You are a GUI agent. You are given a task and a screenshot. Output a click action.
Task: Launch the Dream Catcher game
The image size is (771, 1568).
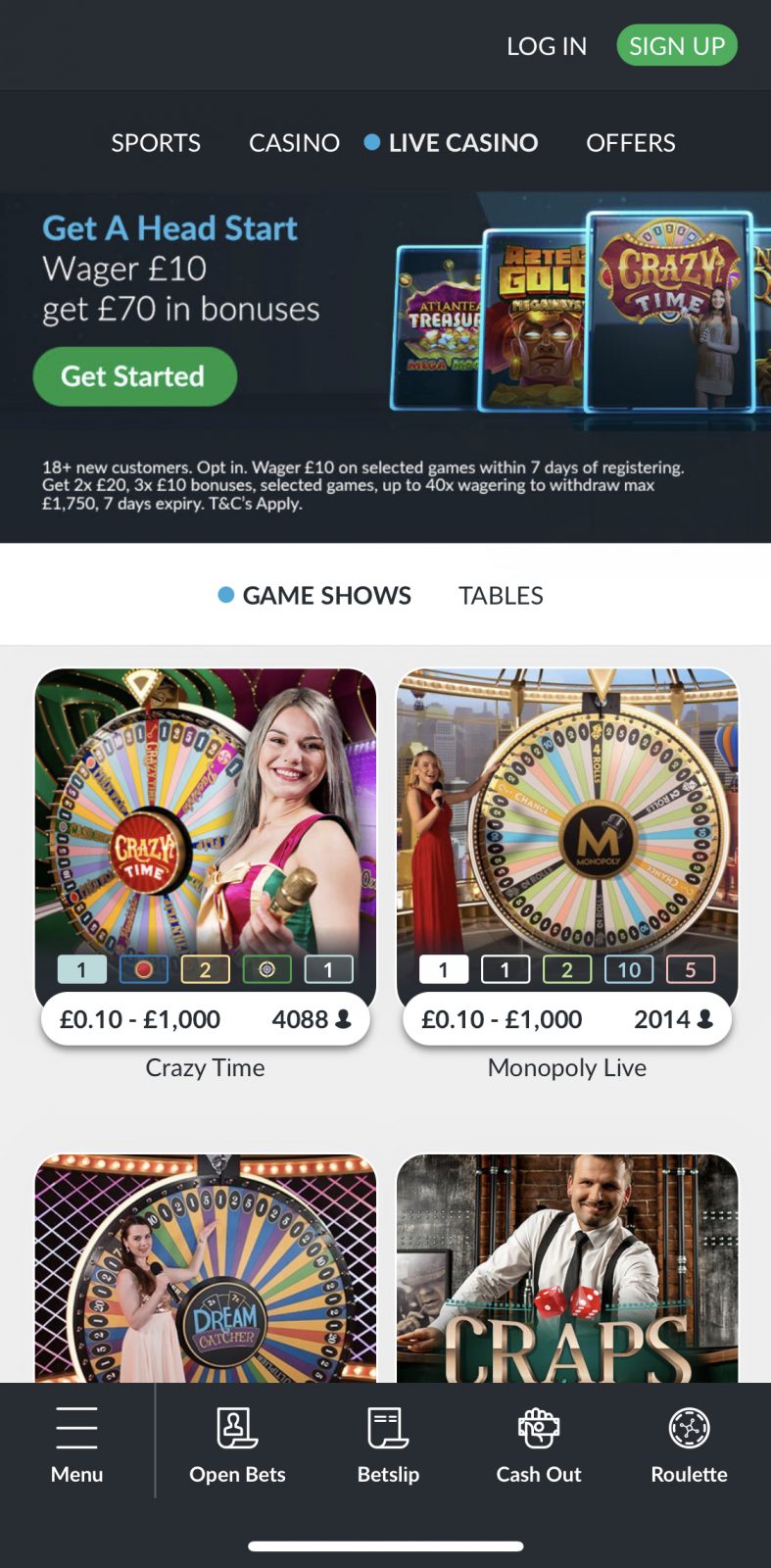(x=206, y=1269)
